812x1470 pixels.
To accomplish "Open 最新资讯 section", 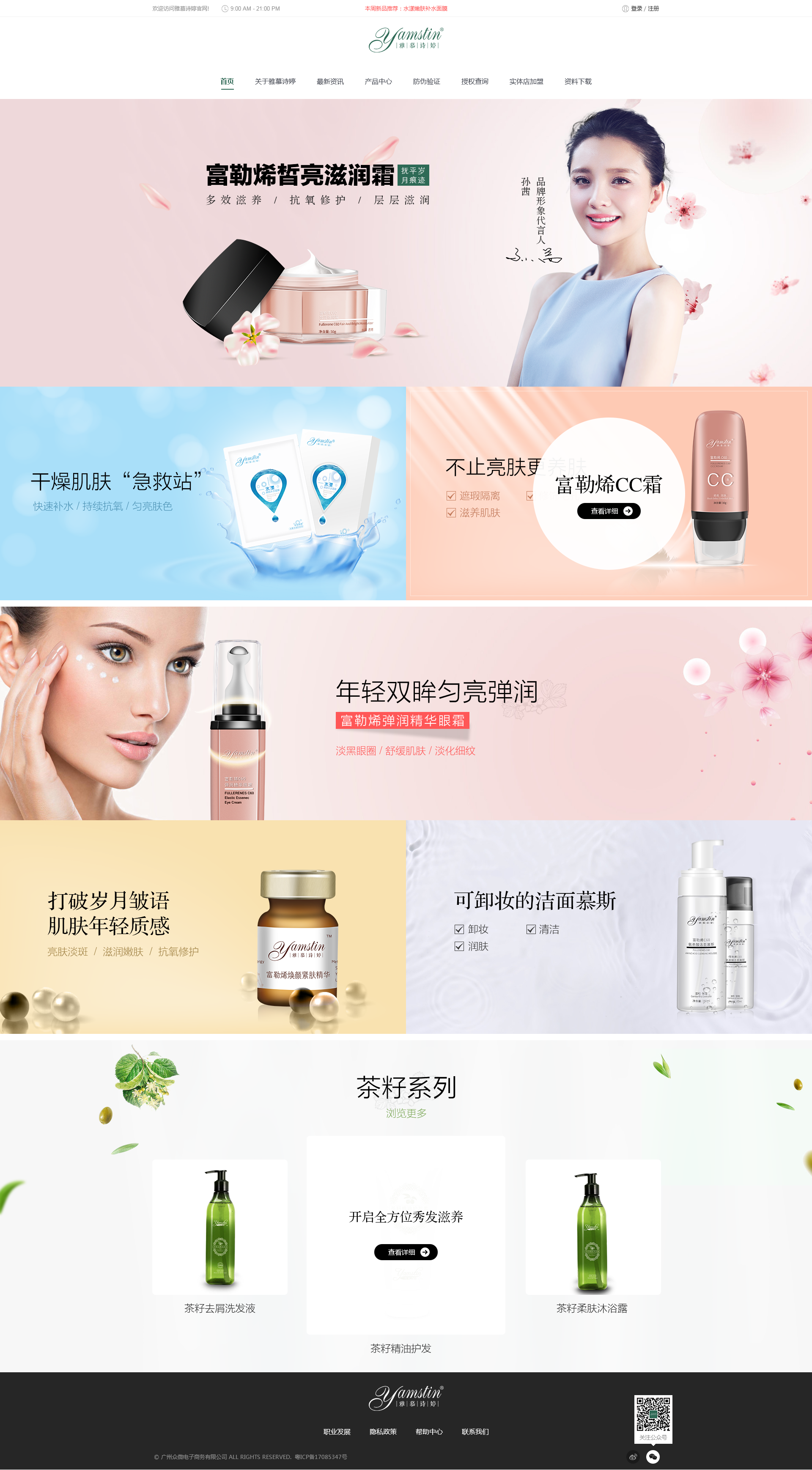I will pos(330,82).
